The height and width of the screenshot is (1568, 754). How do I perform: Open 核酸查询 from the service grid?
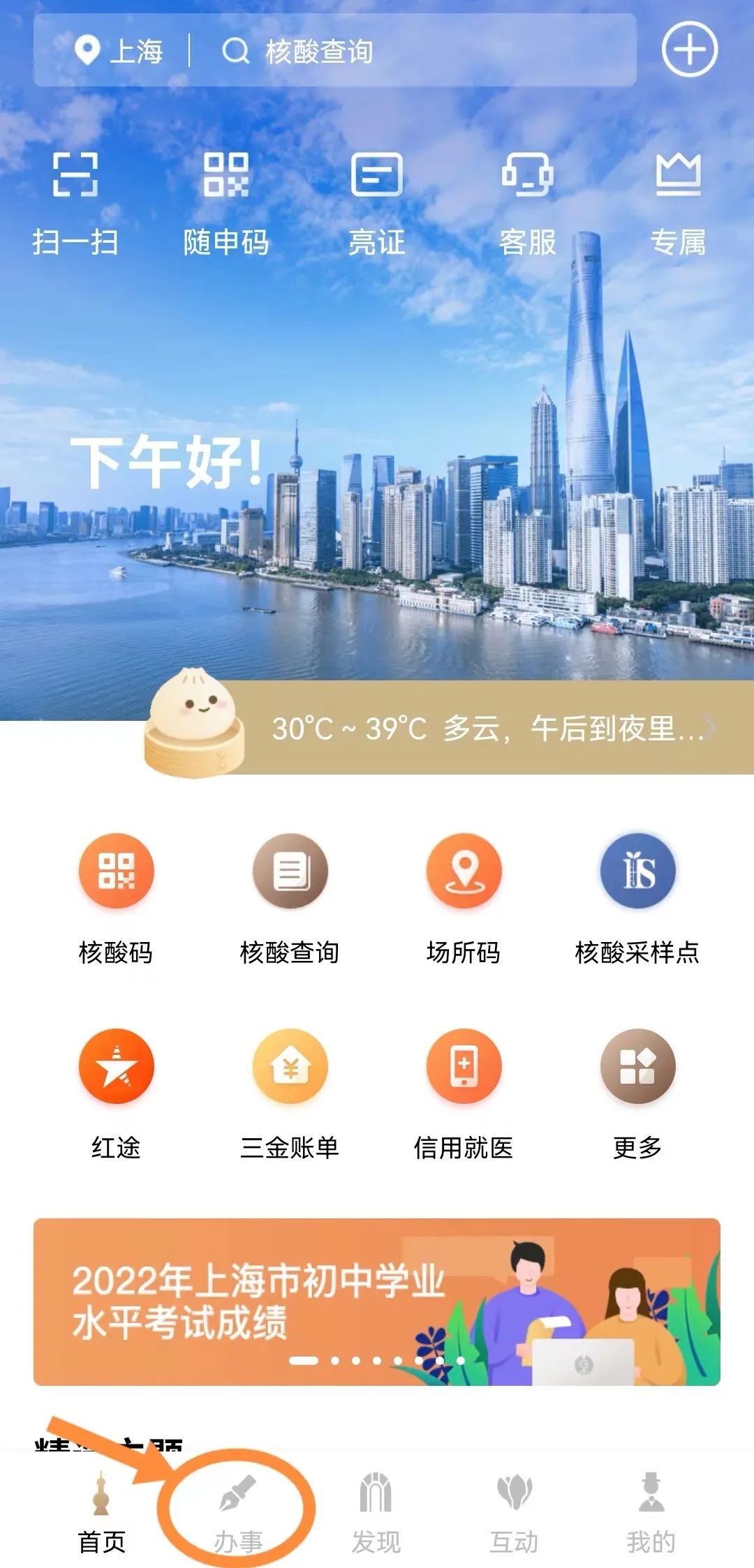(x=290, y=897)
